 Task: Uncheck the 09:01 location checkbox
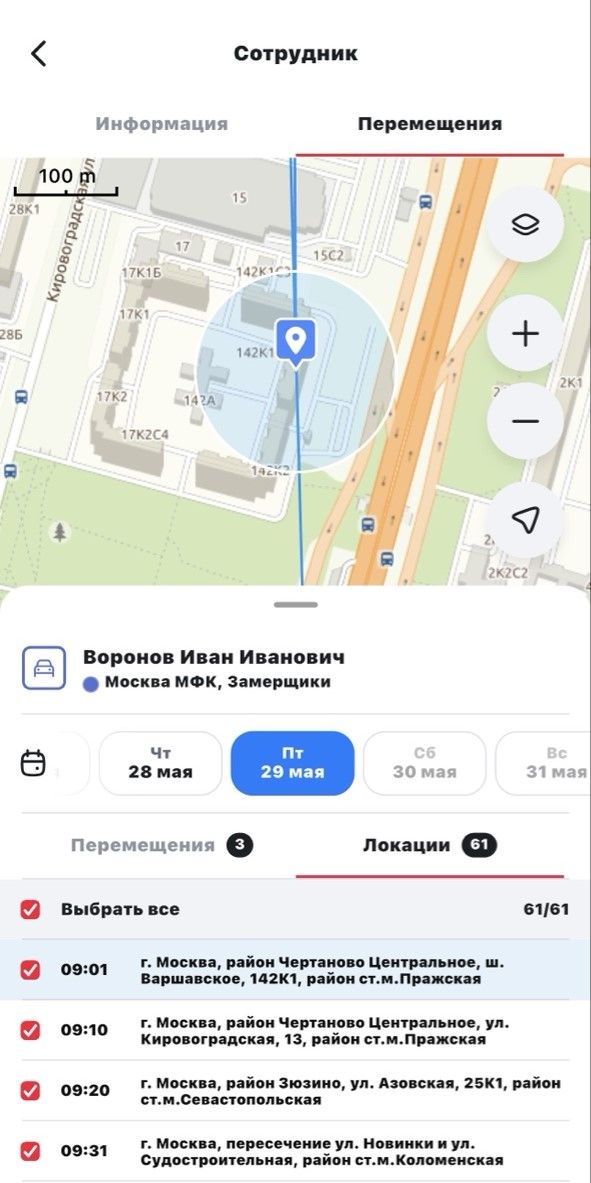(30, 969)
